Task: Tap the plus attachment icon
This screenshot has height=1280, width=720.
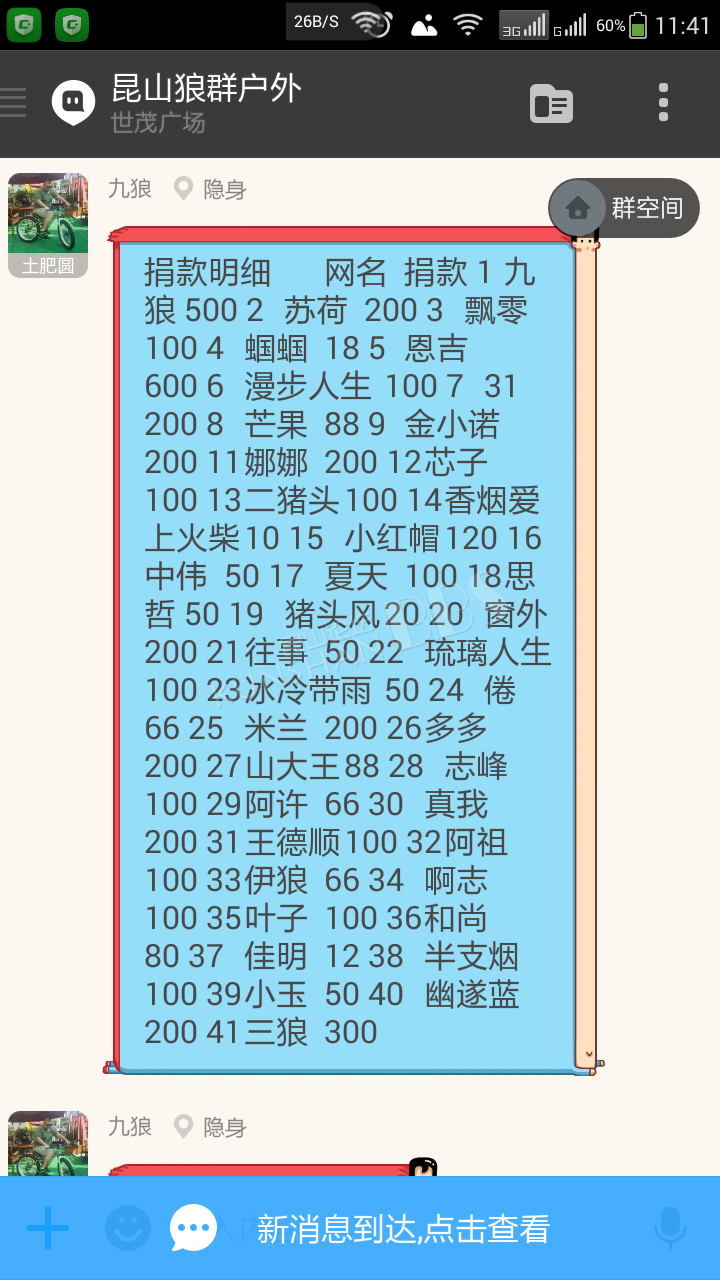Action: tap(48, 1228)
